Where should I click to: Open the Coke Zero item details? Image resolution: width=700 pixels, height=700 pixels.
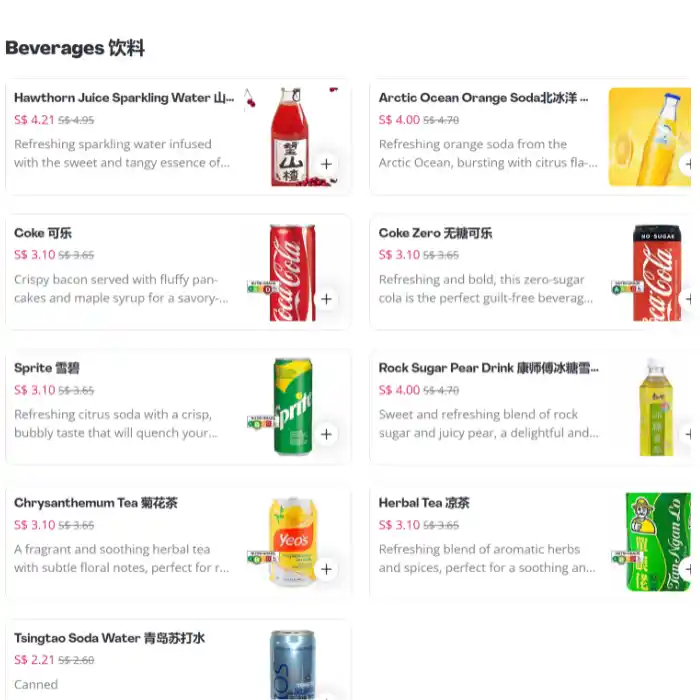(435, 233)
